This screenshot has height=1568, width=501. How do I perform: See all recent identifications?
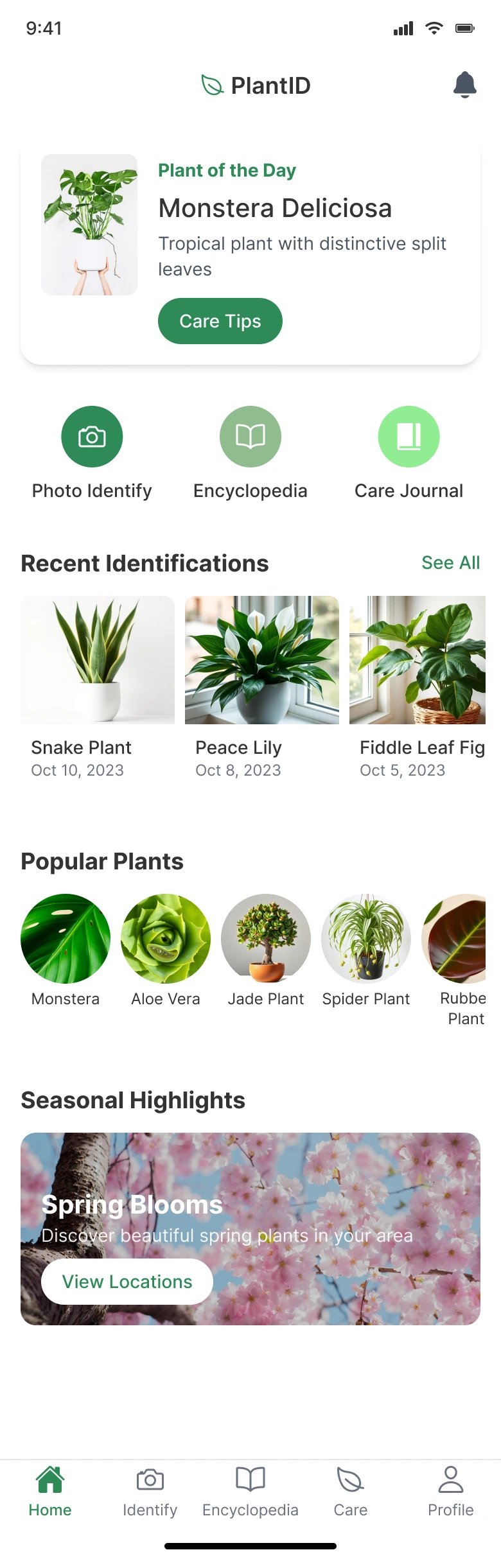point(450,562)
